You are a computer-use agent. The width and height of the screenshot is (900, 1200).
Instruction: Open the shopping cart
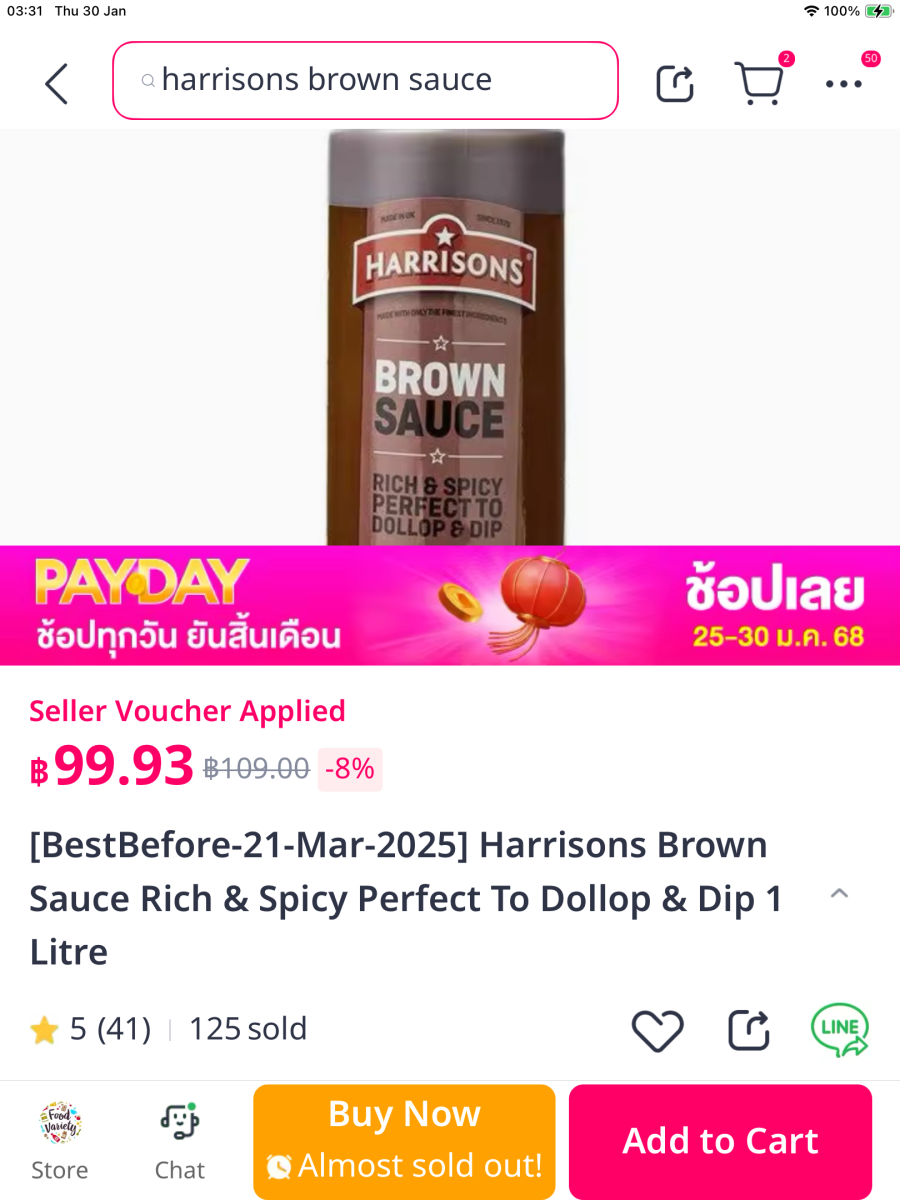point(759,84)
